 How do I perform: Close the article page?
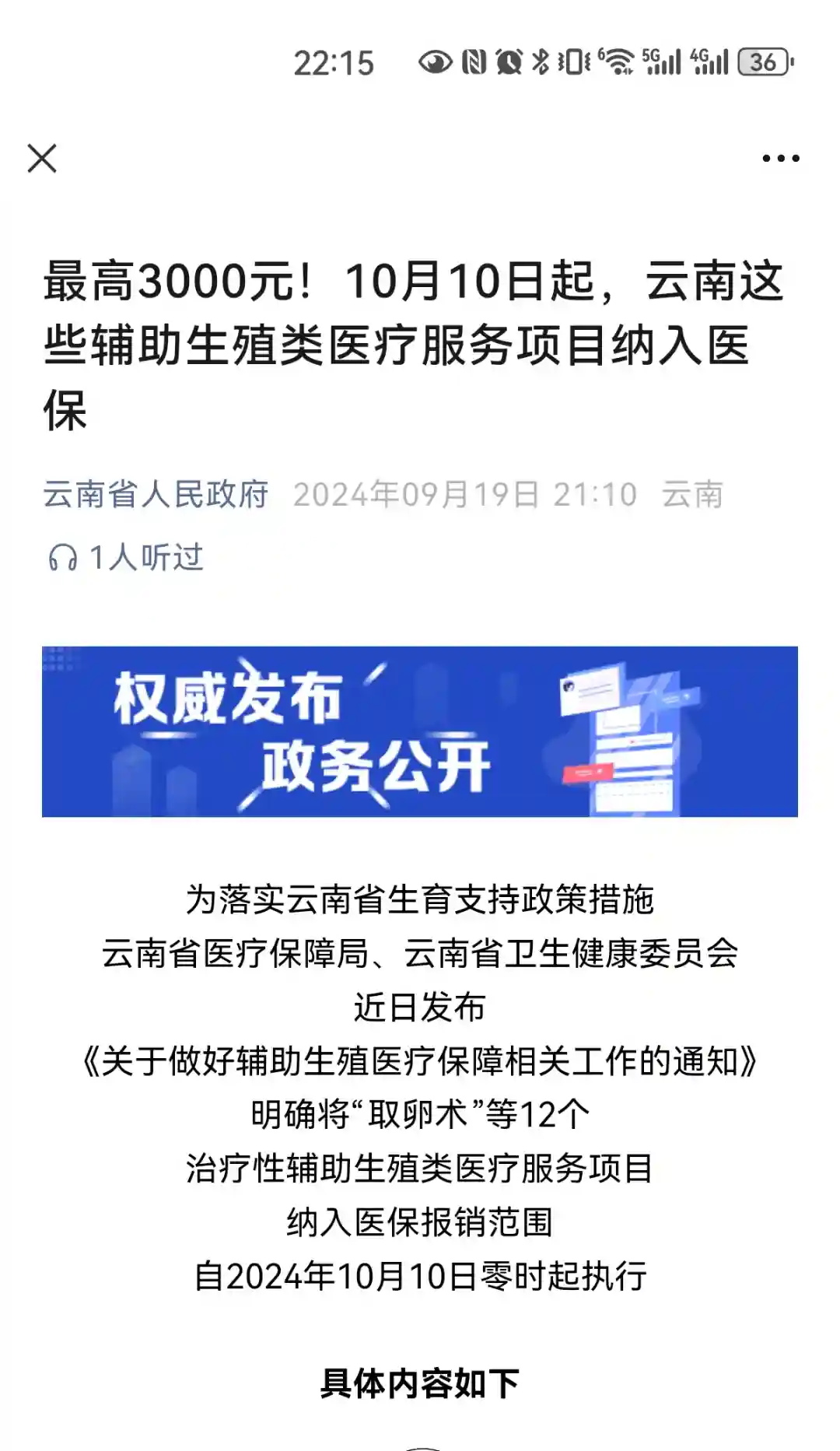42,159
